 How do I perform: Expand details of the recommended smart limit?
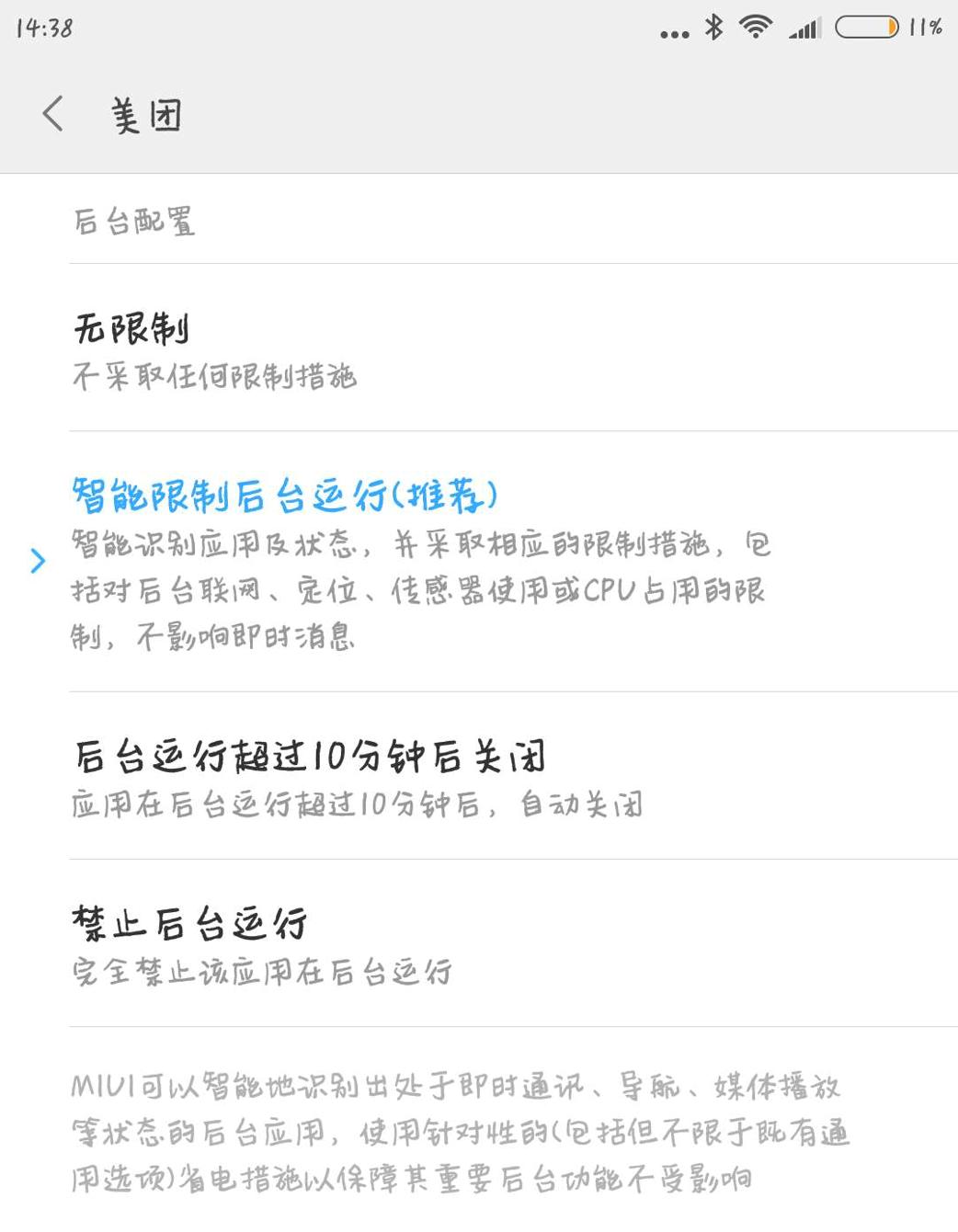[x=38, y=560]
